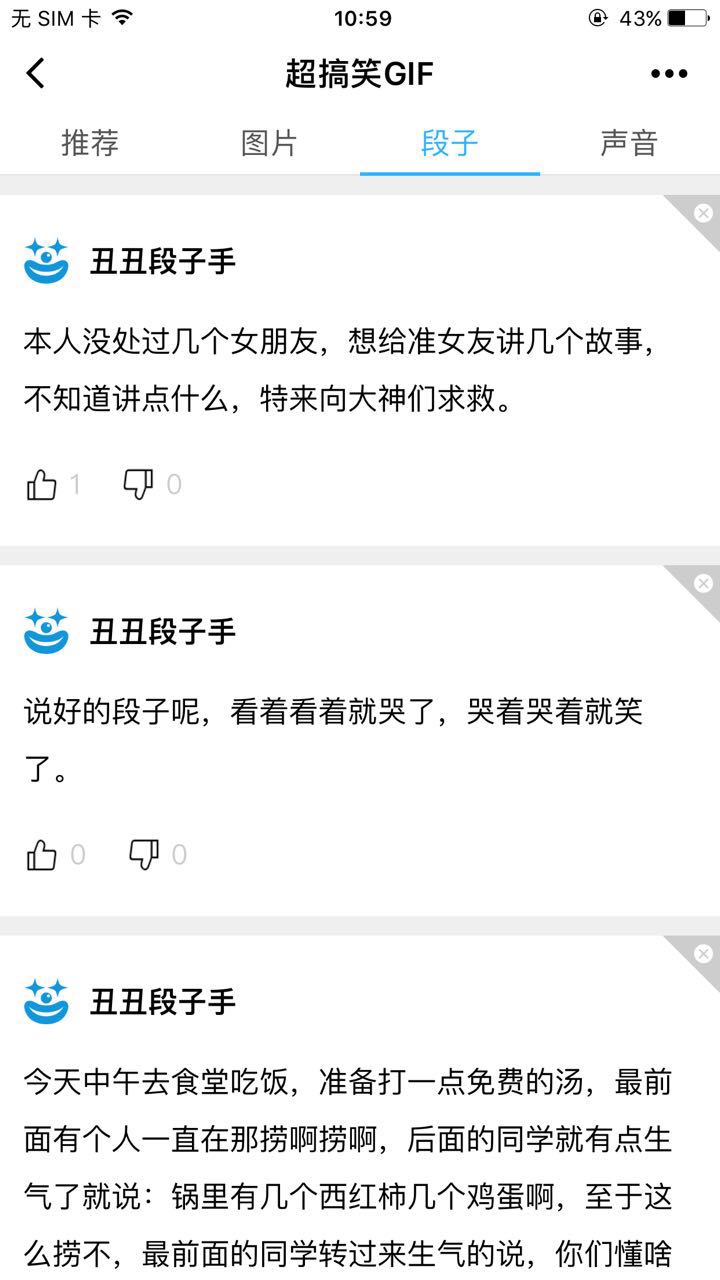The height and width of the screenshot is (1280, 720).
Task: Like the post starting with 说好的段子呢
Action: pos(42,855)
